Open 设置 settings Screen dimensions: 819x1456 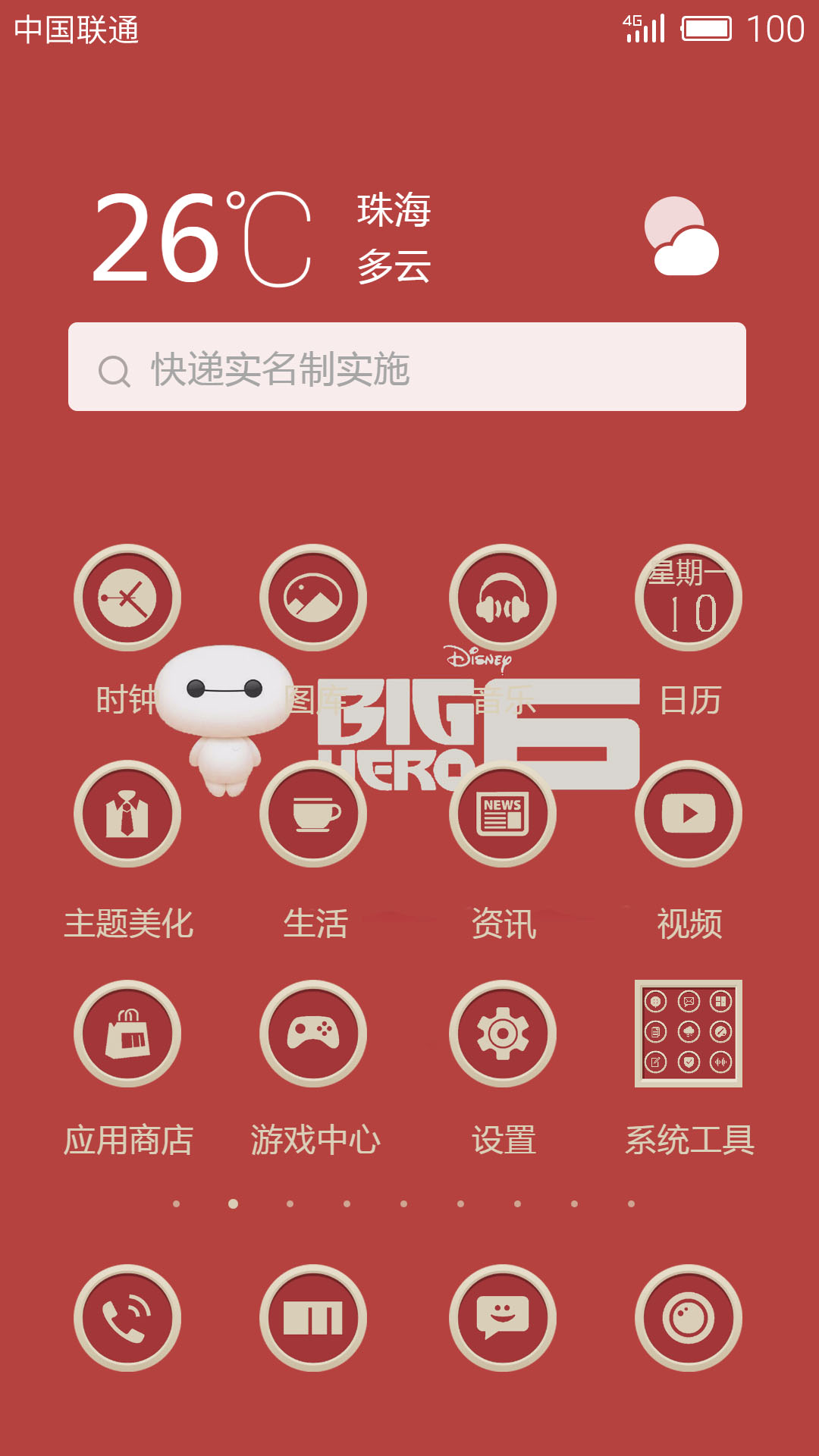coord(503,1034)
